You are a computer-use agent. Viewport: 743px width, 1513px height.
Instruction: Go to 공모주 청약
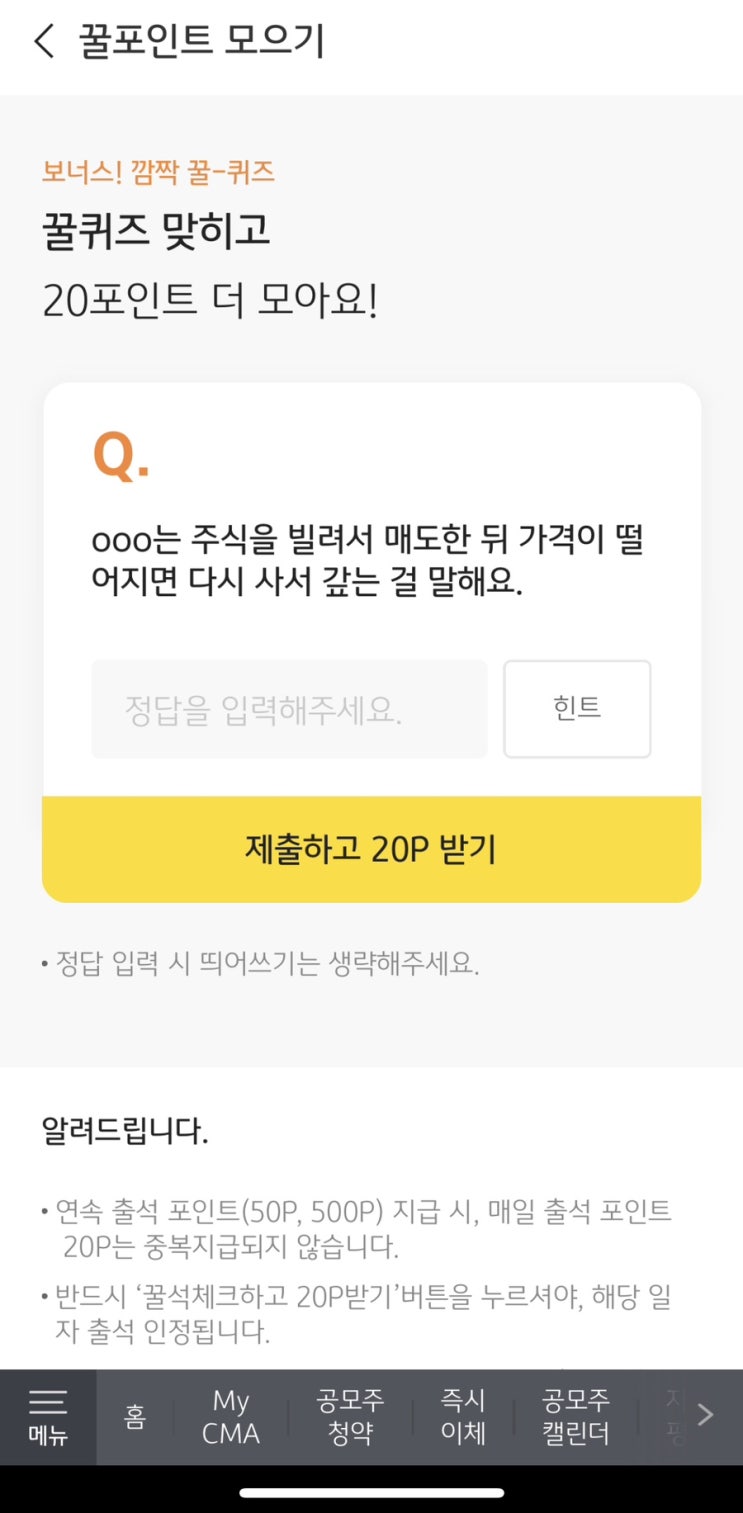point(350,1417)
